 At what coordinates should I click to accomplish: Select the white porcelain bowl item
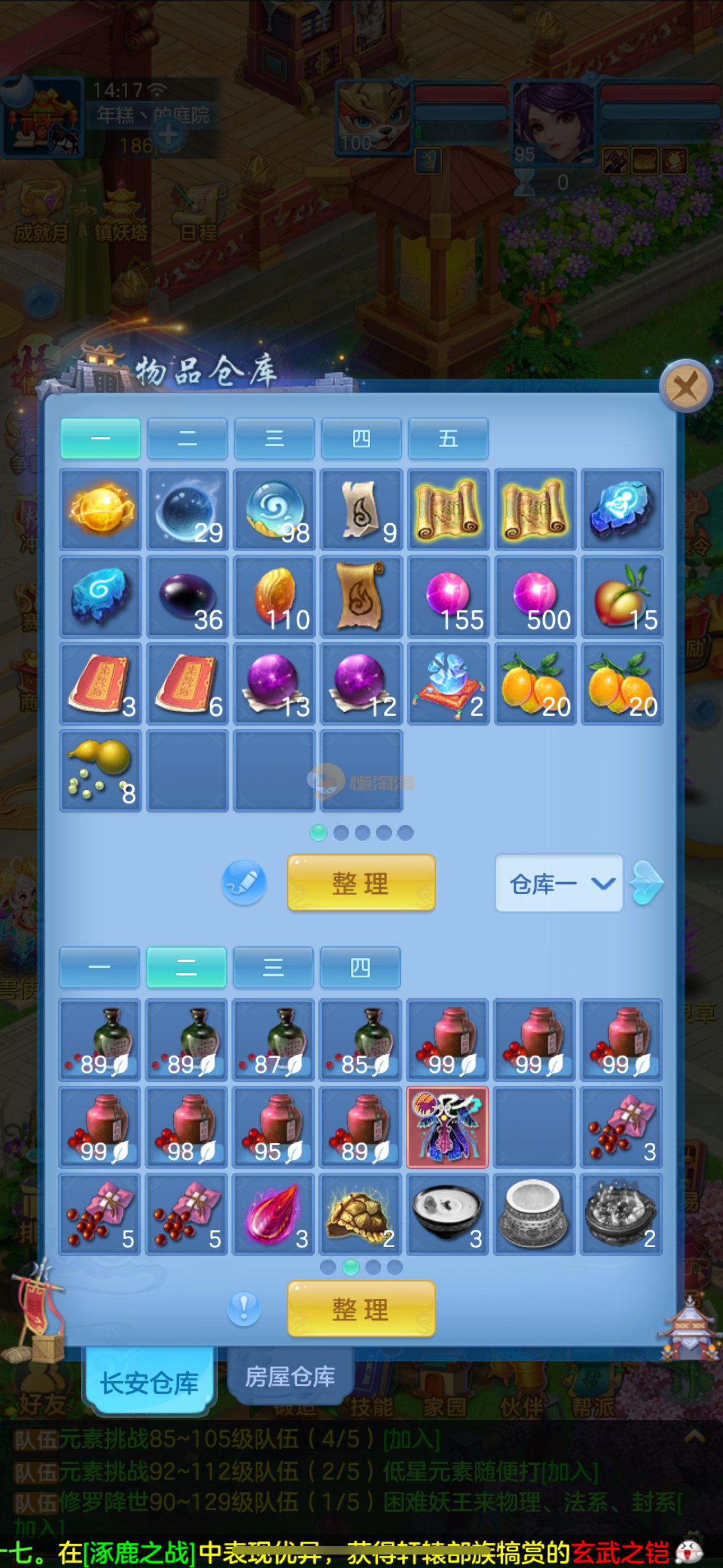534,1214
